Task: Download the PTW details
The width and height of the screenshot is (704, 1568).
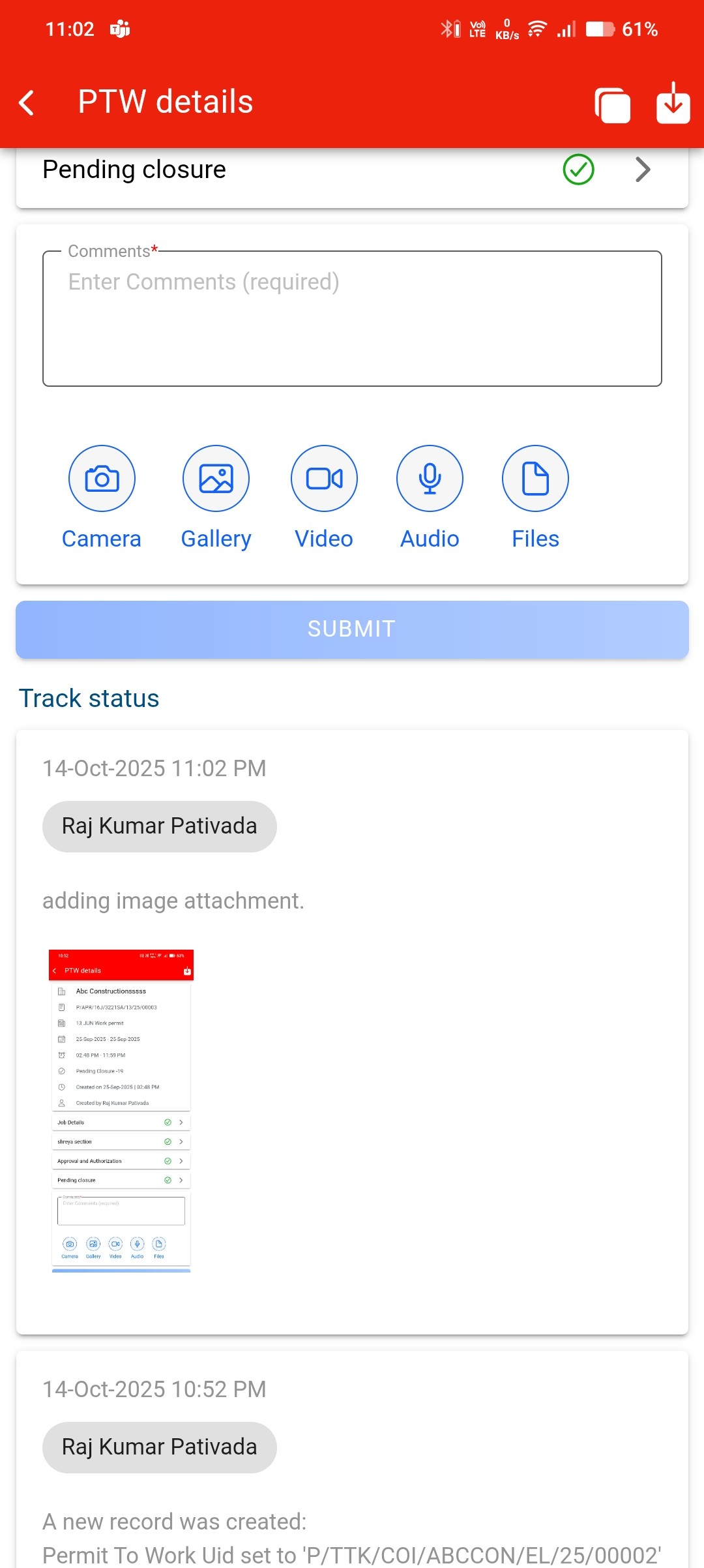Action: coord(673,103)
